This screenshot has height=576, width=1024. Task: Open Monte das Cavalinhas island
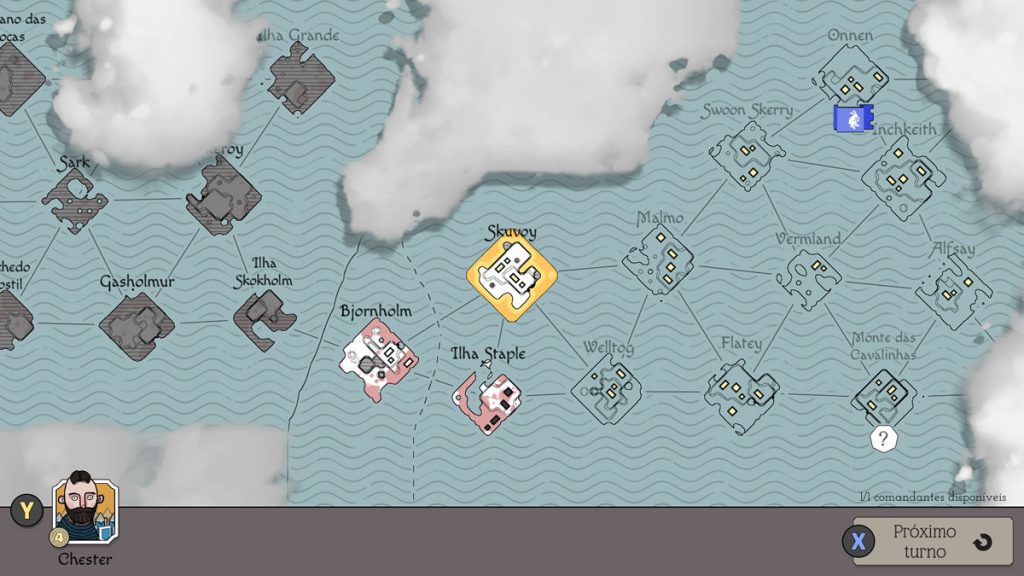pyautogui.click(x=883, y=396)
